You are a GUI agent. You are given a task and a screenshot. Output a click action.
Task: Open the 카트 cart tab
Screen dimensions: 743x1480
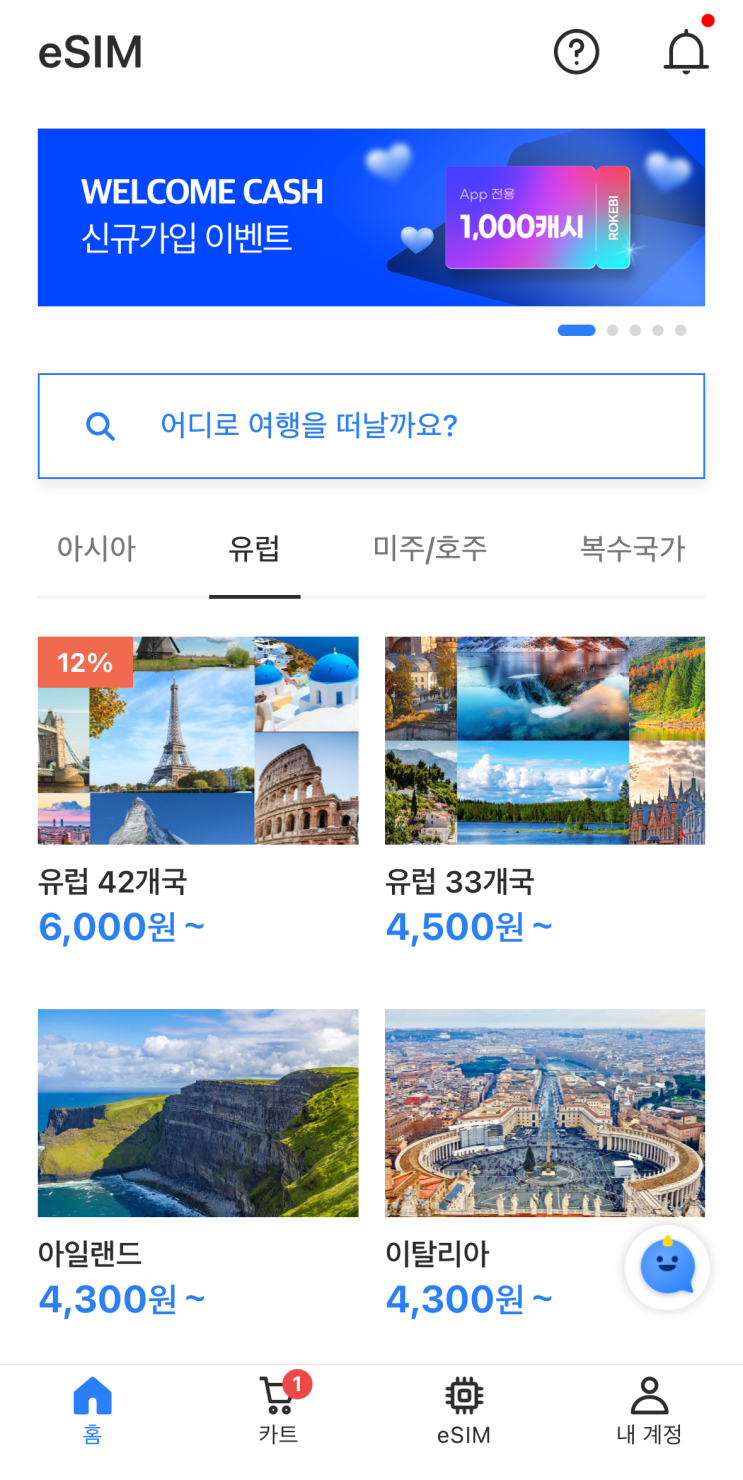tap(279, 1409)
